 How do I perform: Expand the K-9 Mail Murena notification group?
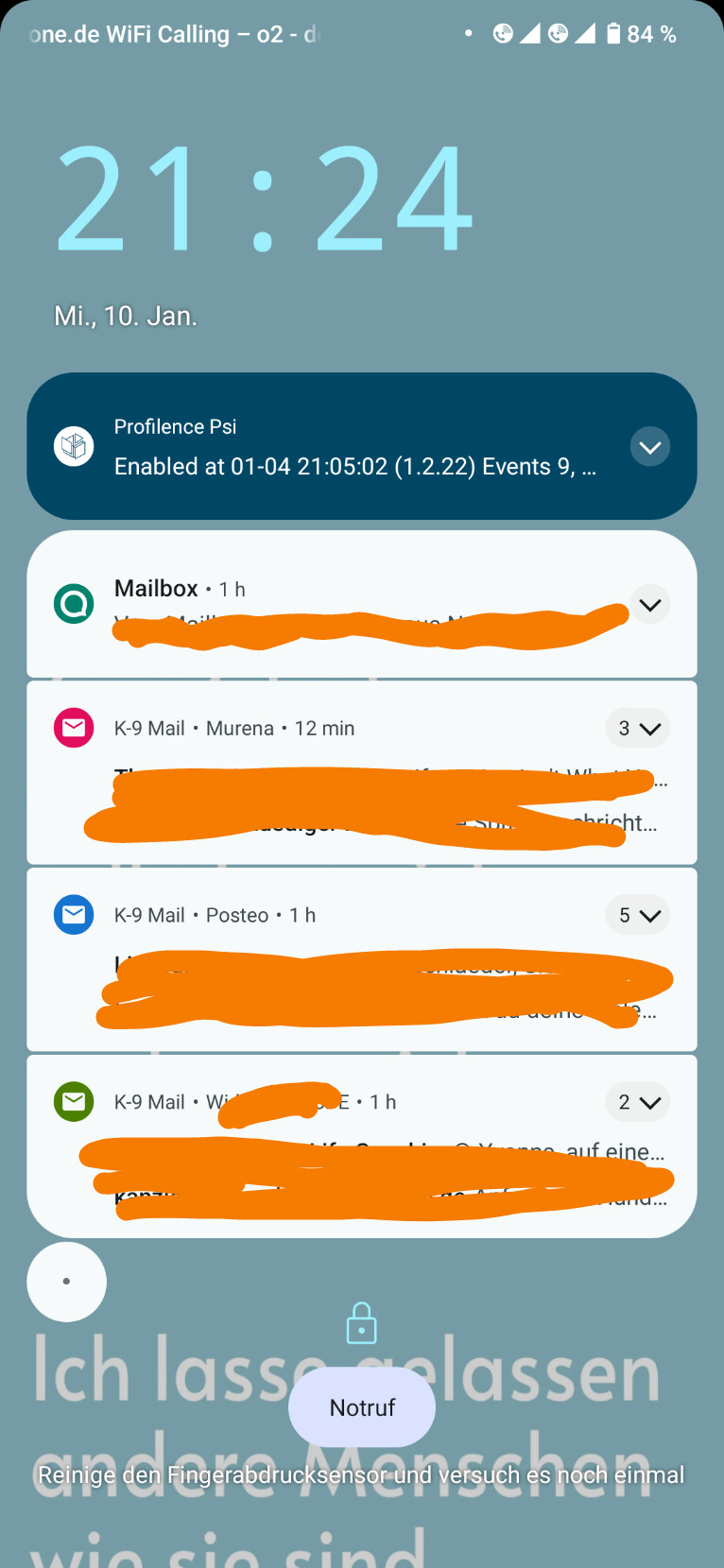pyautogui.click(x=638, y=729)
